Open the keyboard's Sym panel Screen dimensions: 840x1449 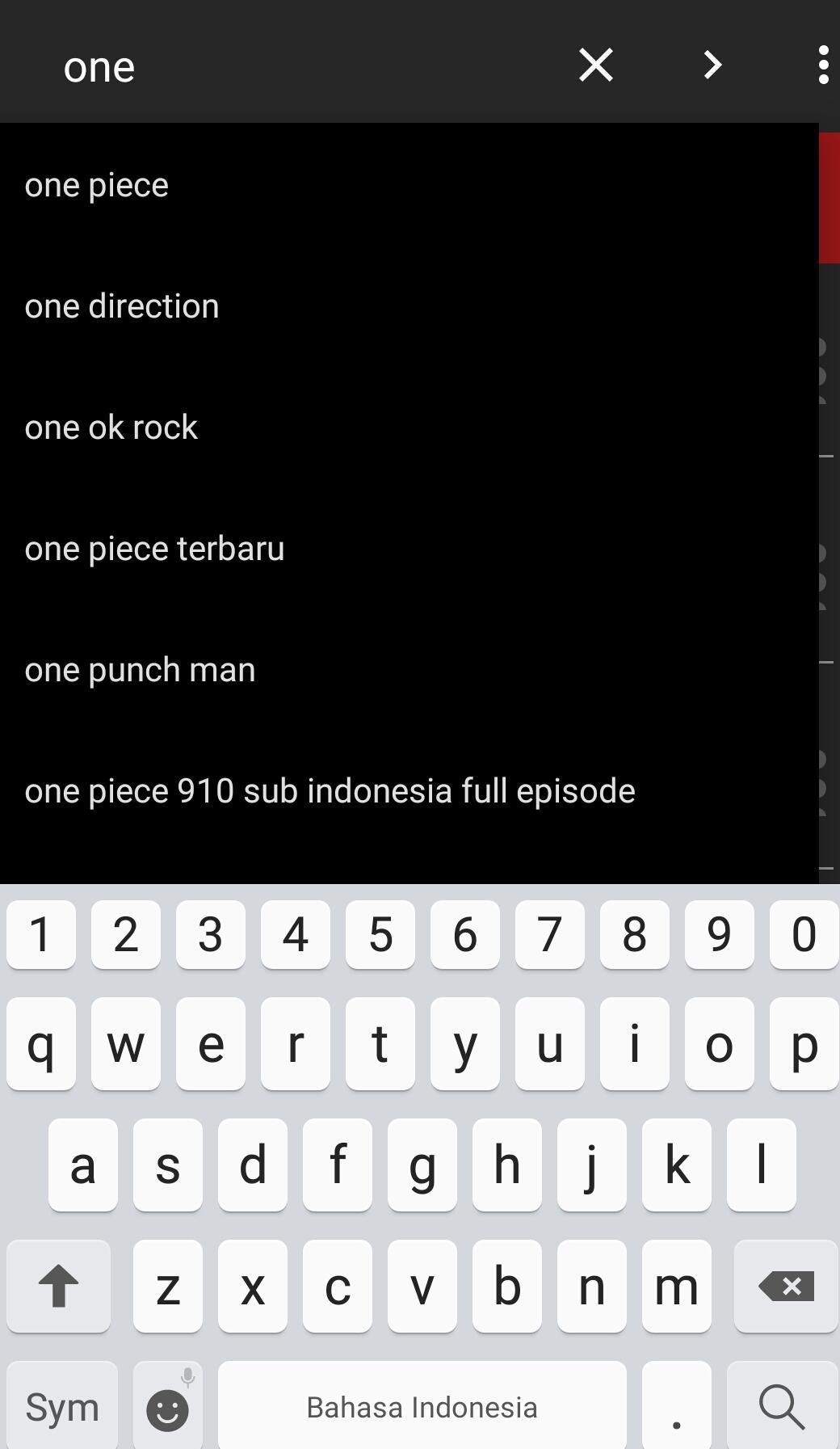tap(62, 1407)
